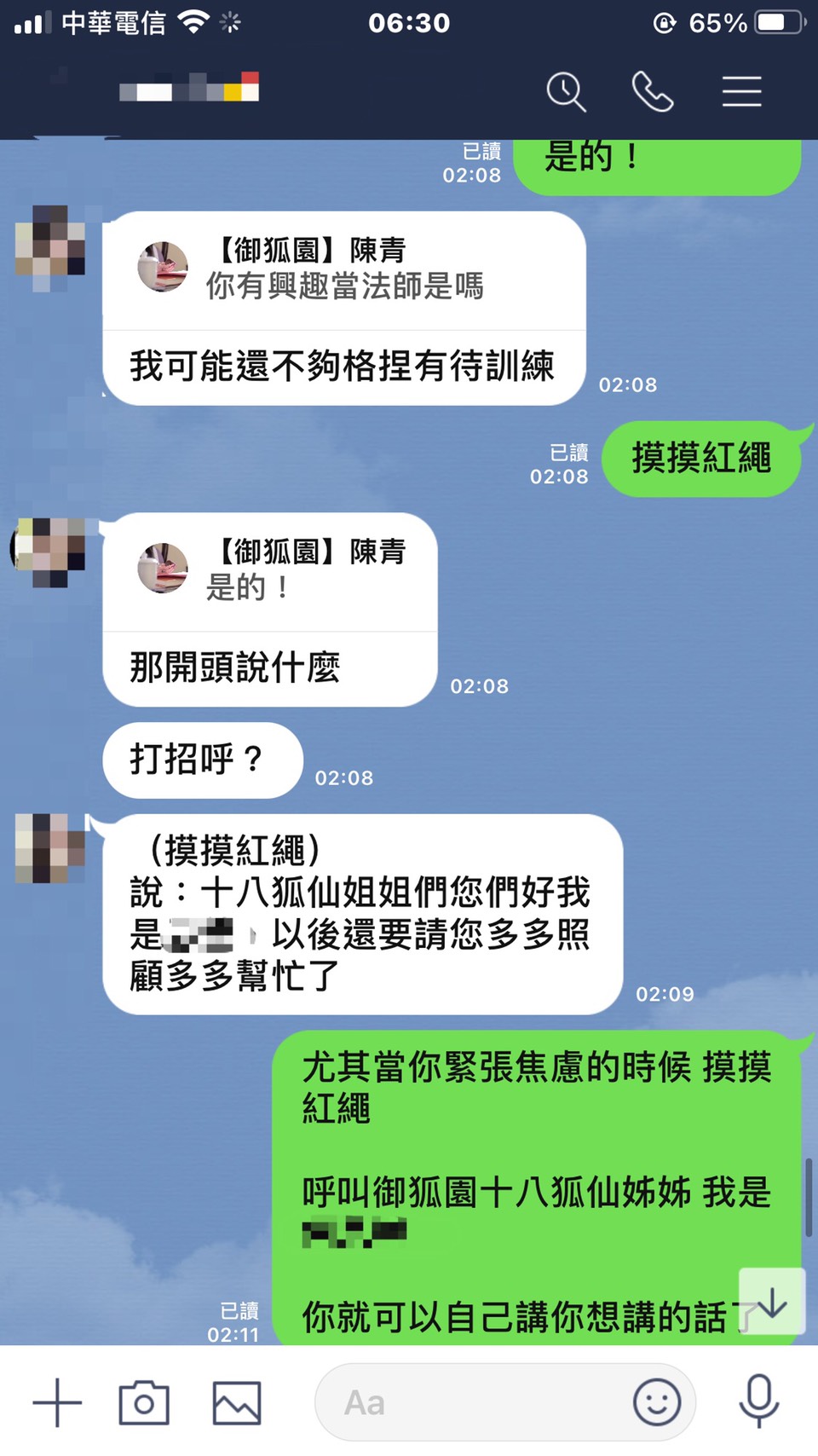This screenshot has height=1456, width=818.
Task: Open sender avatar beside 打招呼 message
Action: pyautogui.click(x=49, y=553)
